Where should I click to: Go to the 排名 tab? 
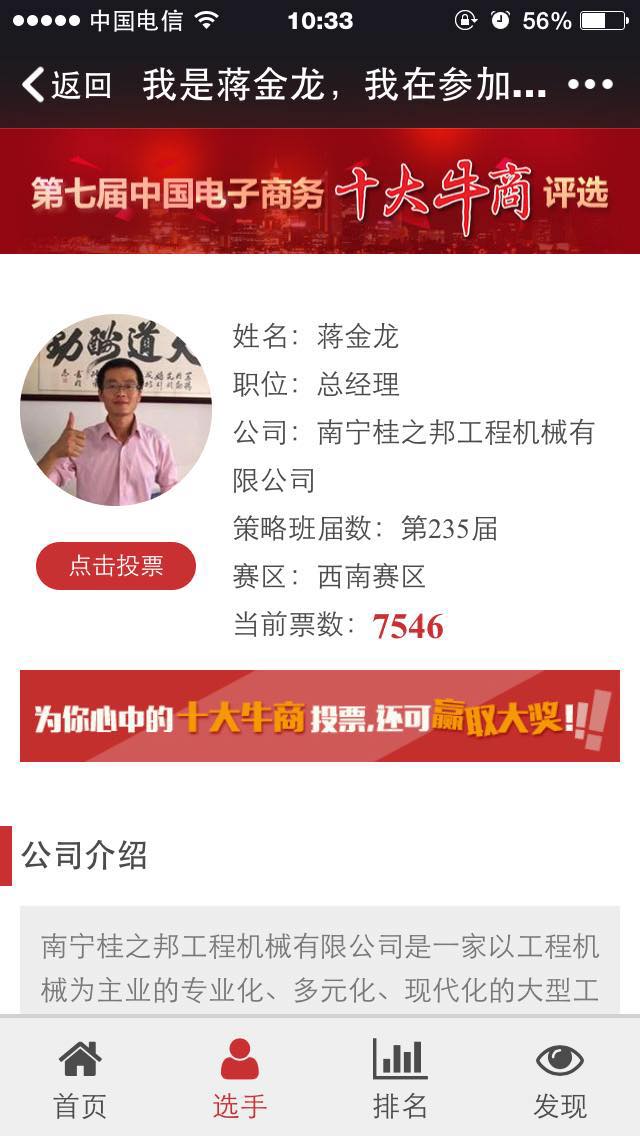pos(400,1078)
